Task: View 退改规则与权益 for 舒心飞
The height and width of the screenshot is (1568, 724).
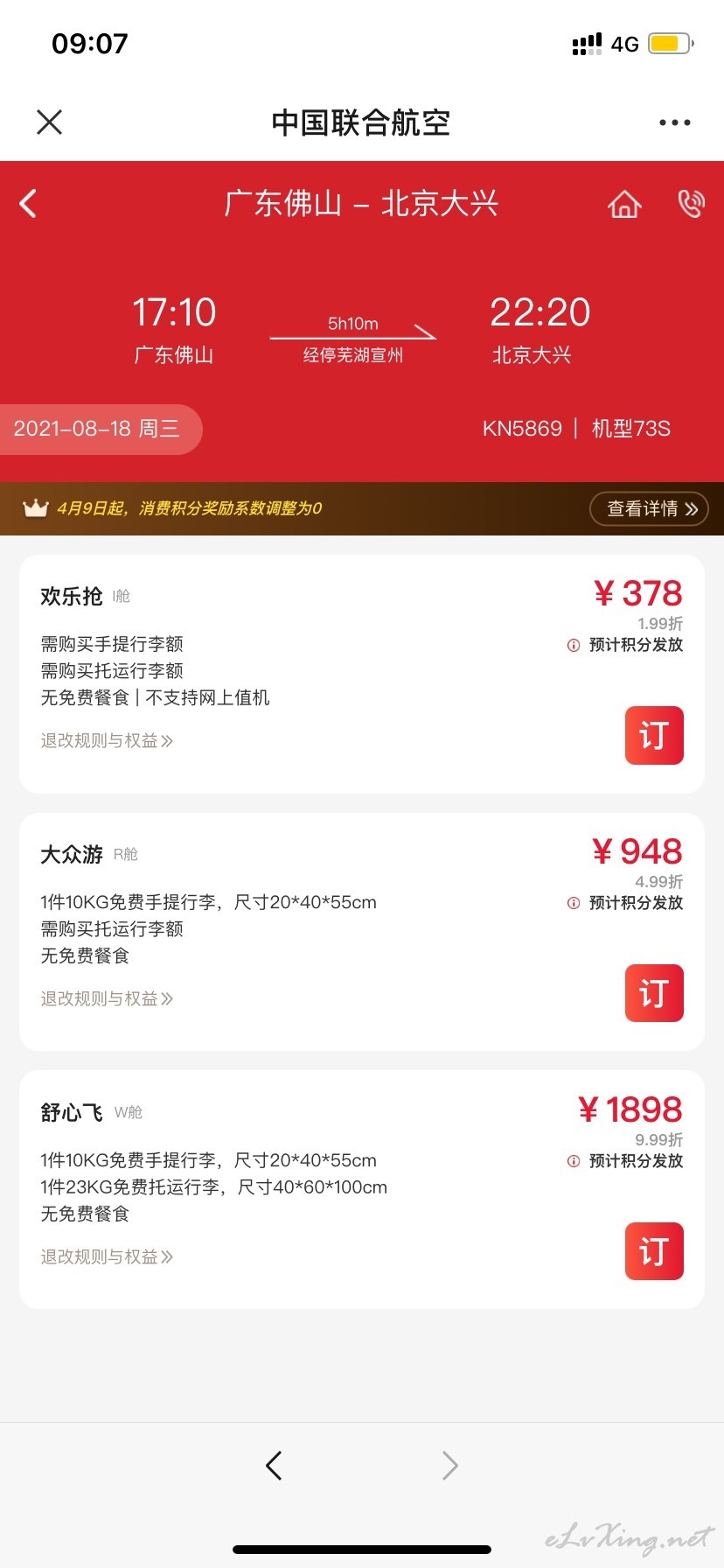Action: pyautogui.click(x=107, y=1256)
